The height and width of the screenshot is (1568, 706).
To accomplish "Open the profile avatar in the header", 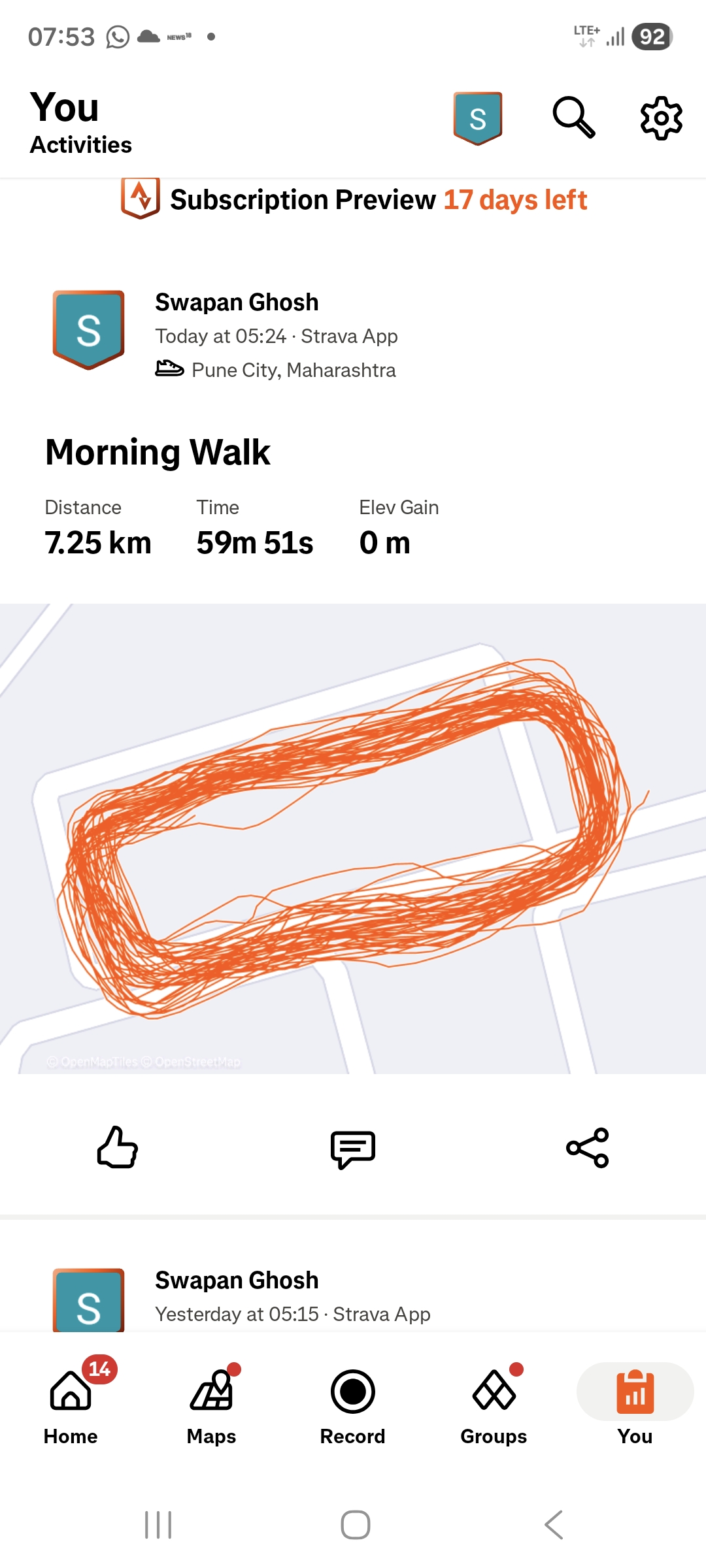I will tap(478, 118).
